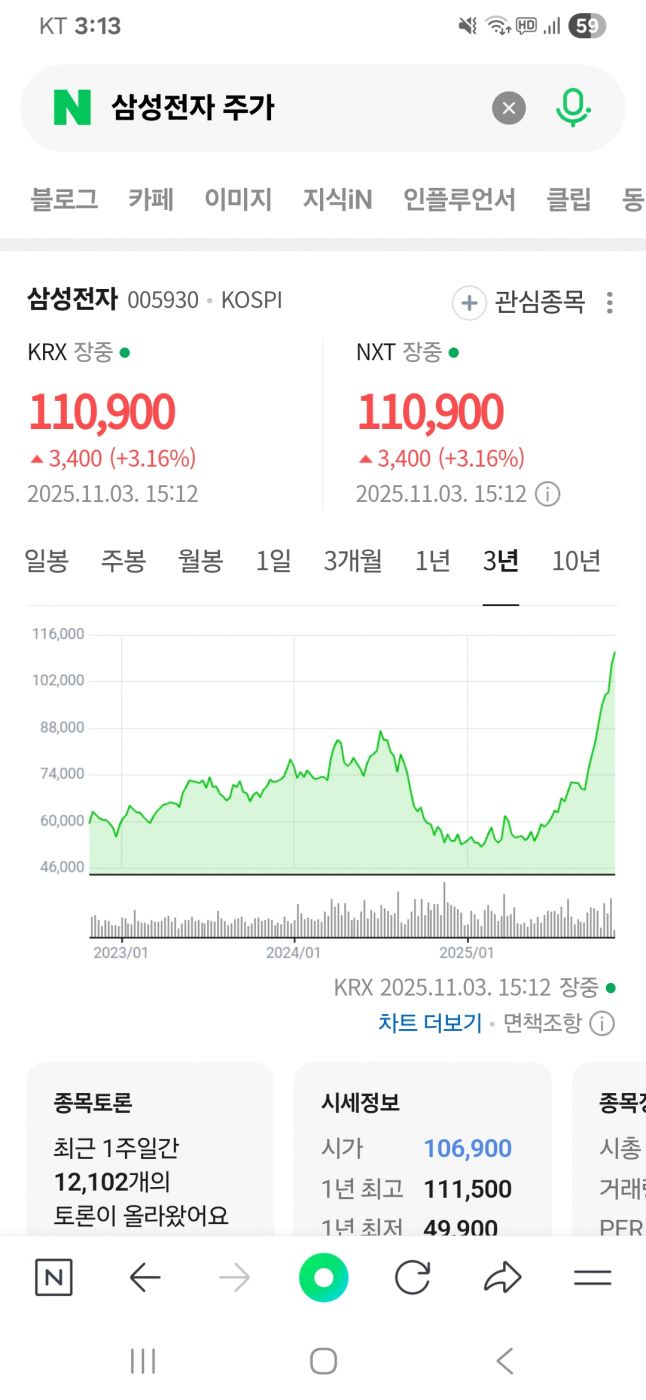
Task: Open 차트 더보기 link
Action: pyautogui.click(x=430, y=1023)
